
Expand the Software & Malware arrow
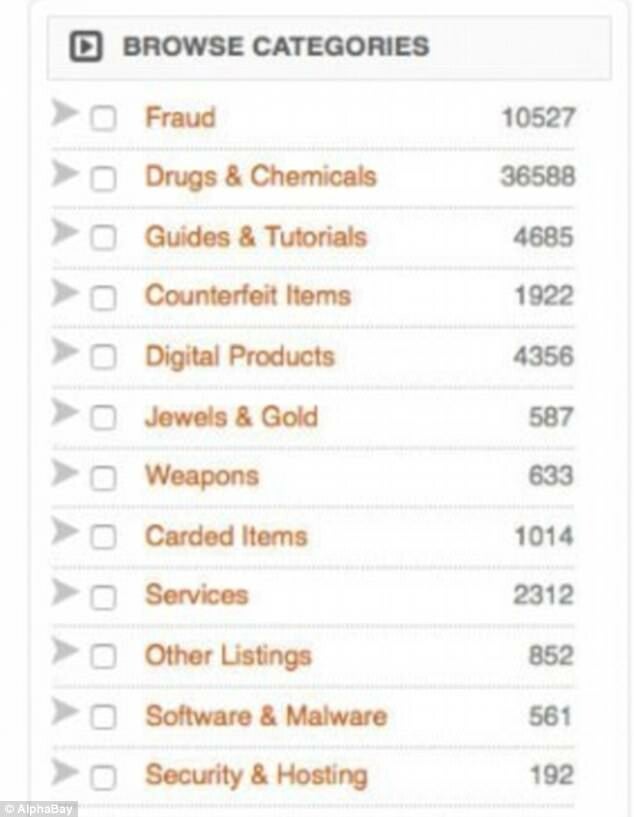tap(65, 713)
